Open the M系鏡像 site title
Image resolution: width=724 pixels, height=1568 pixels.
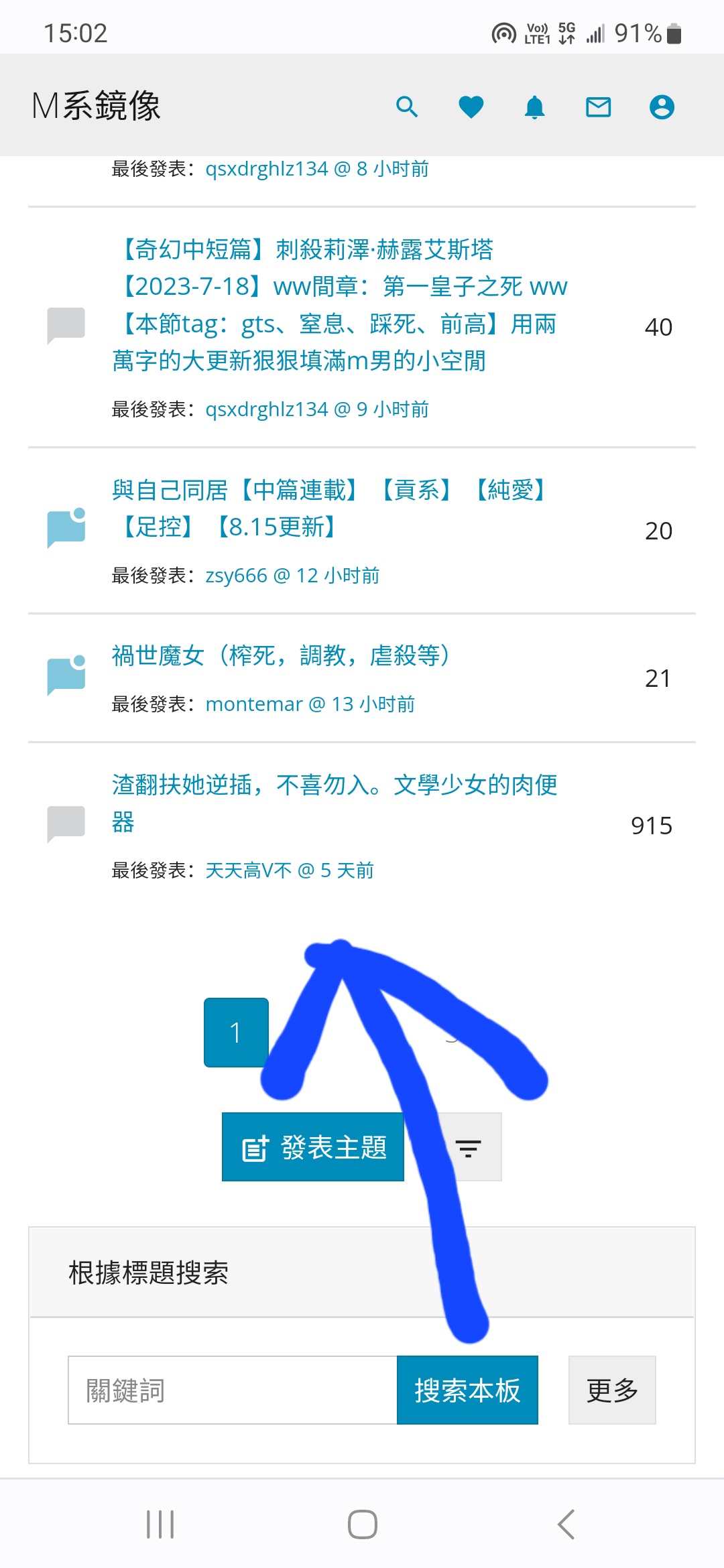(x=96, y=106)
